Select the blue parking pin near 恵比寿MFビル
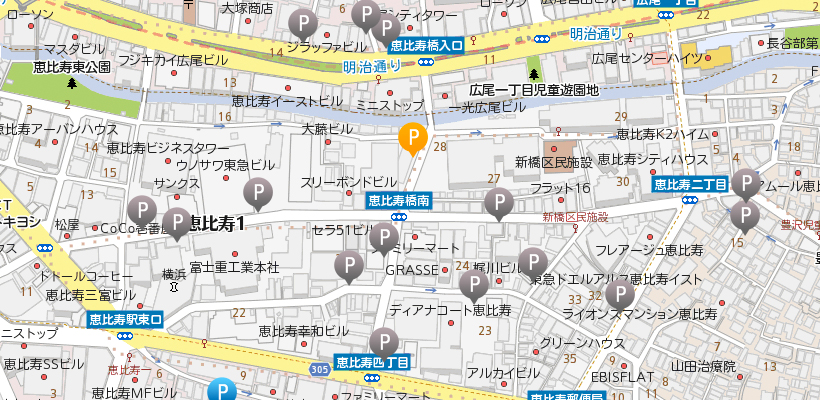Viewport: 820px width, 400px height. pyautogui.click(x=222, y=392)
